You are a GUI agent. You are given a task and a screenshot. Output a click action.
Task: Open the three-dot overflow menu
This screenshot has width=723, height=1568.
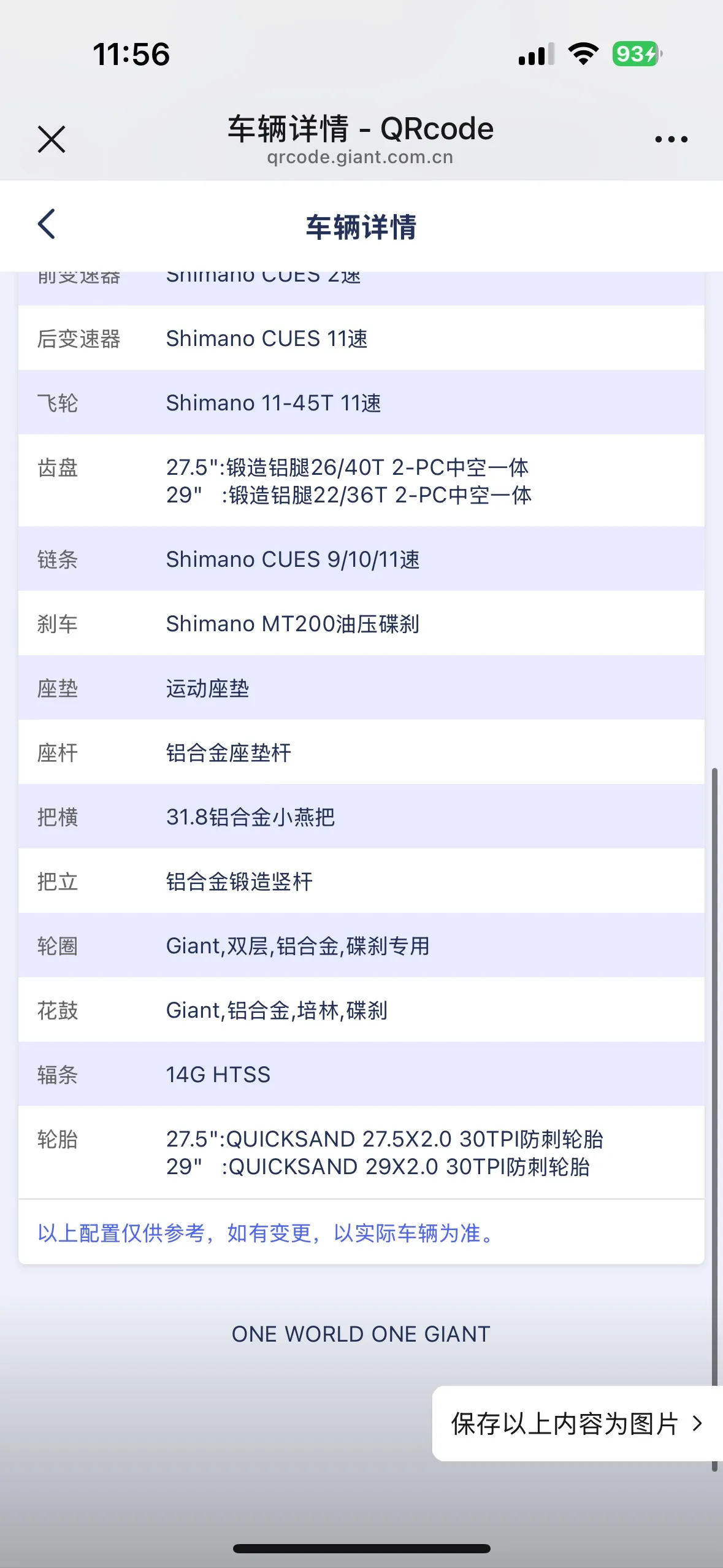point(671,139)
